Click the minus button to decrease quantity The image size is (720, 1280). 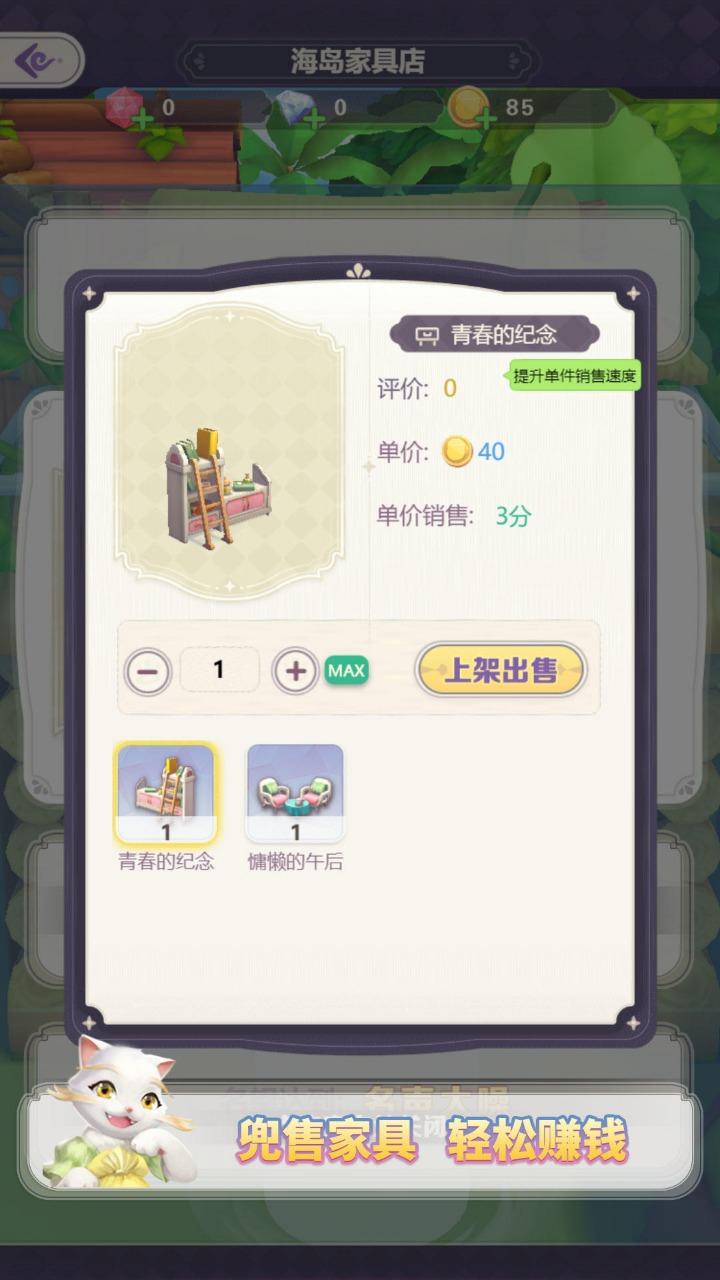[150, 670]
